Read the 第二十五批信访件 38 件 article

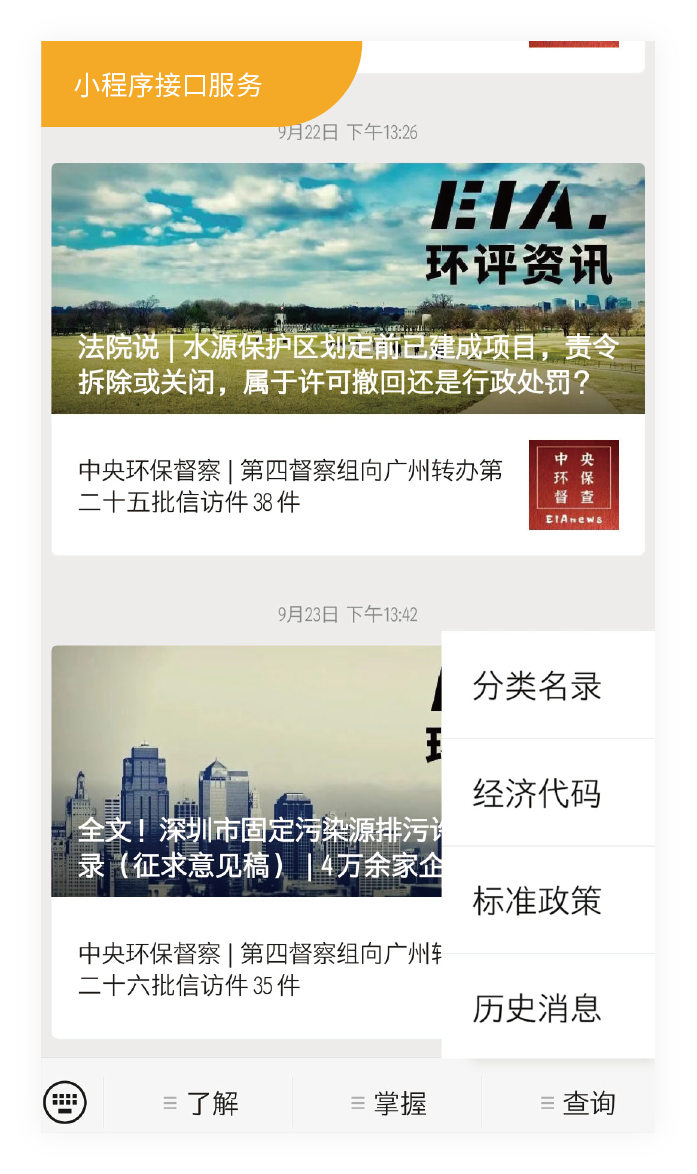[x=300, y=485]
